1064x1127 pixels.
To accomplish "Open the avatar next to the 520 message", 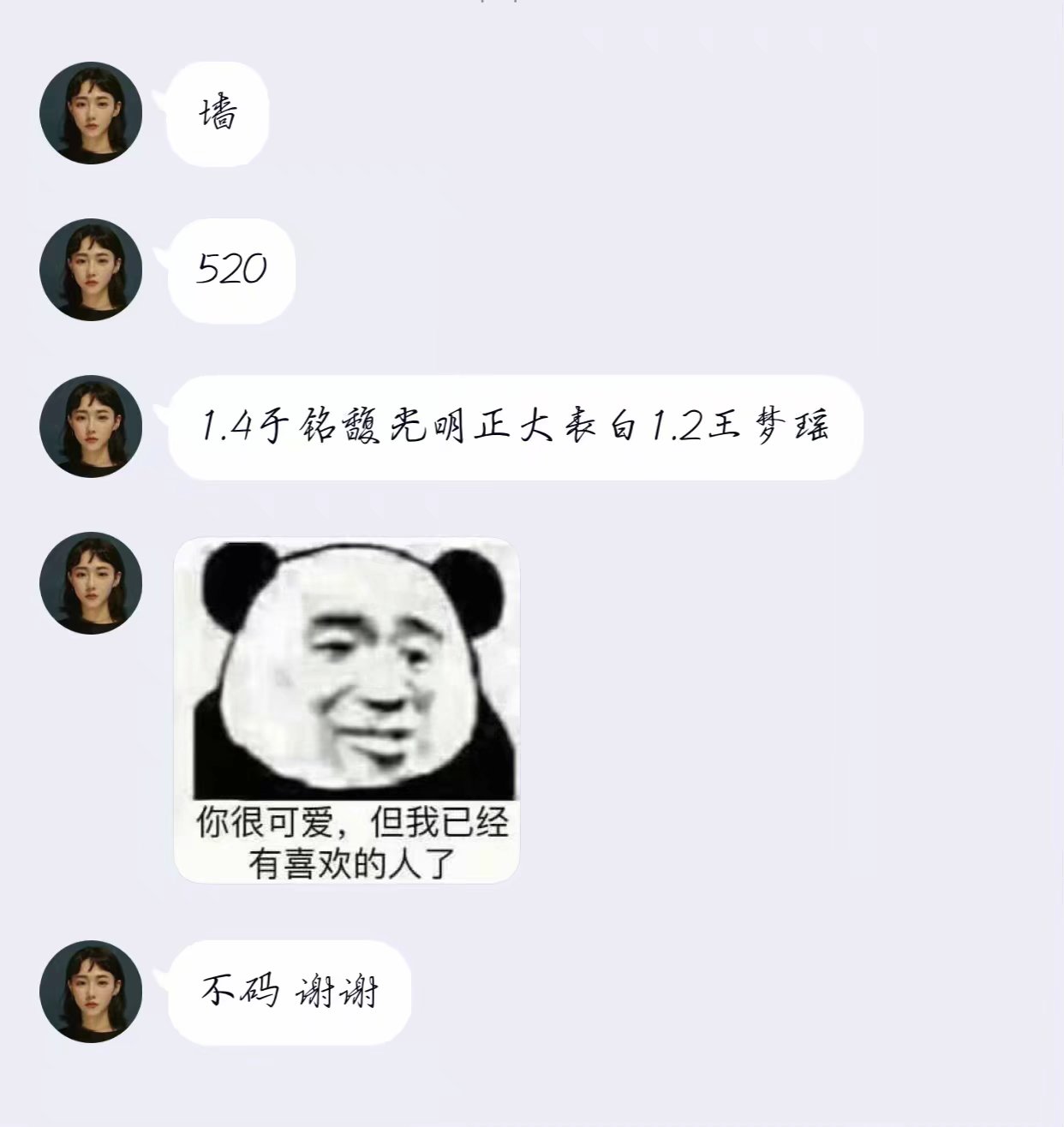I will [91, 270].
